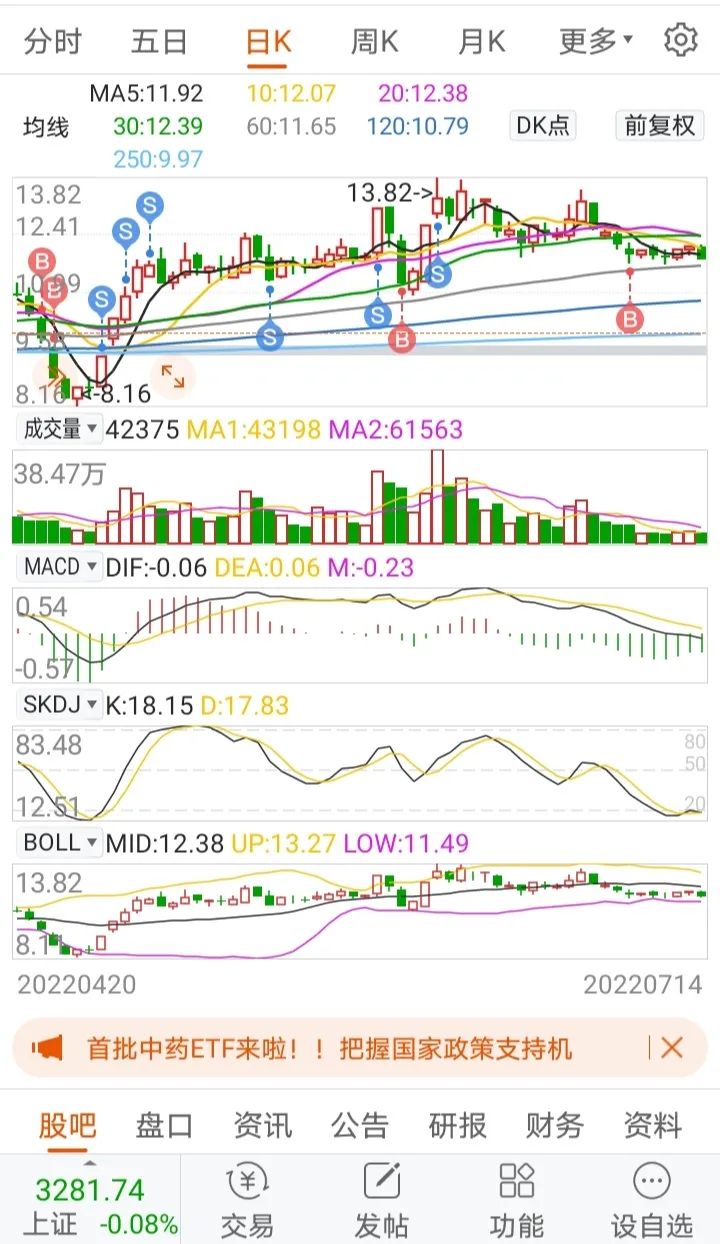The width and height of the screenshot is (720, 1244).
Task: Open the BOLL indicator dropdown
Action: [60, 842]
